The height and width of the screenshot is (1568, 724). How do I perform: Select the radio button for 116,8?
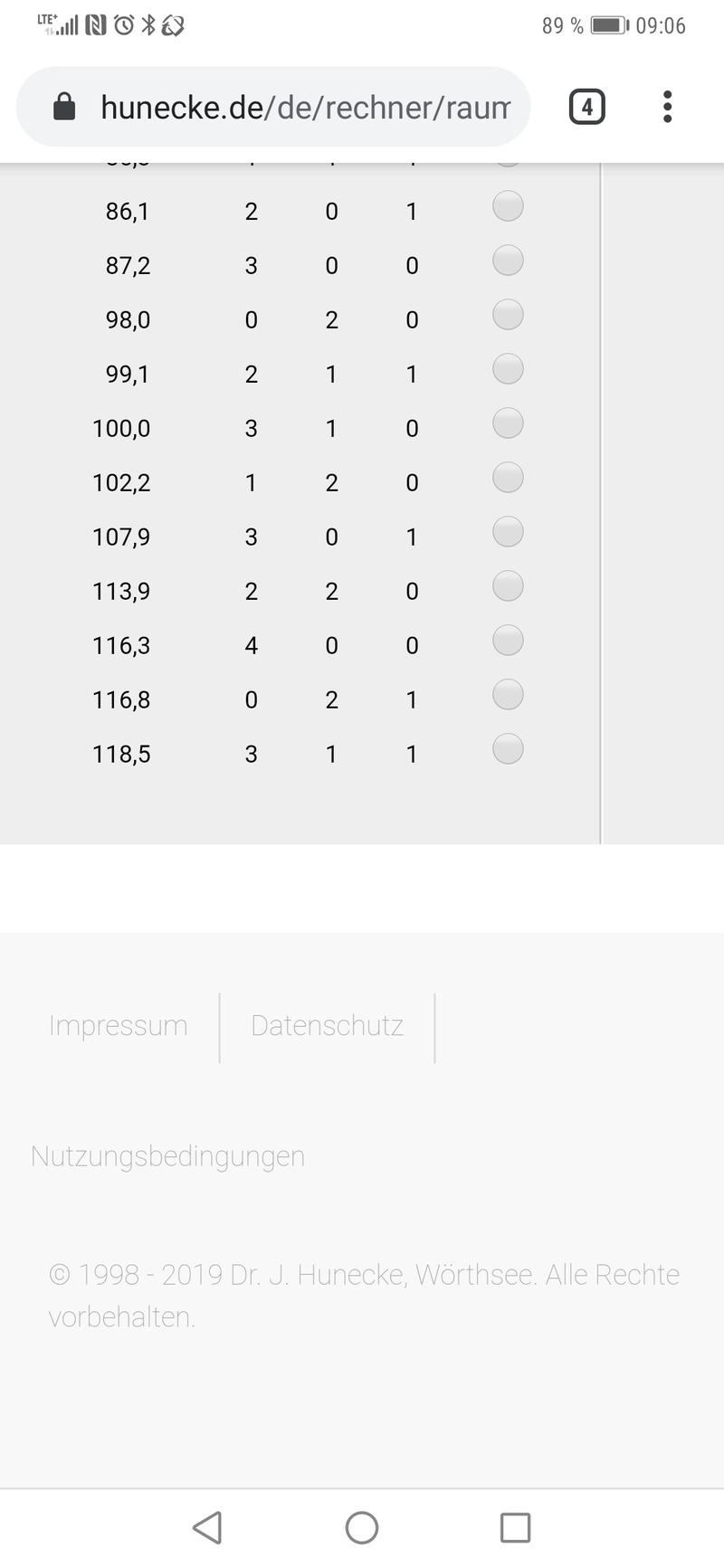[508, 695]
